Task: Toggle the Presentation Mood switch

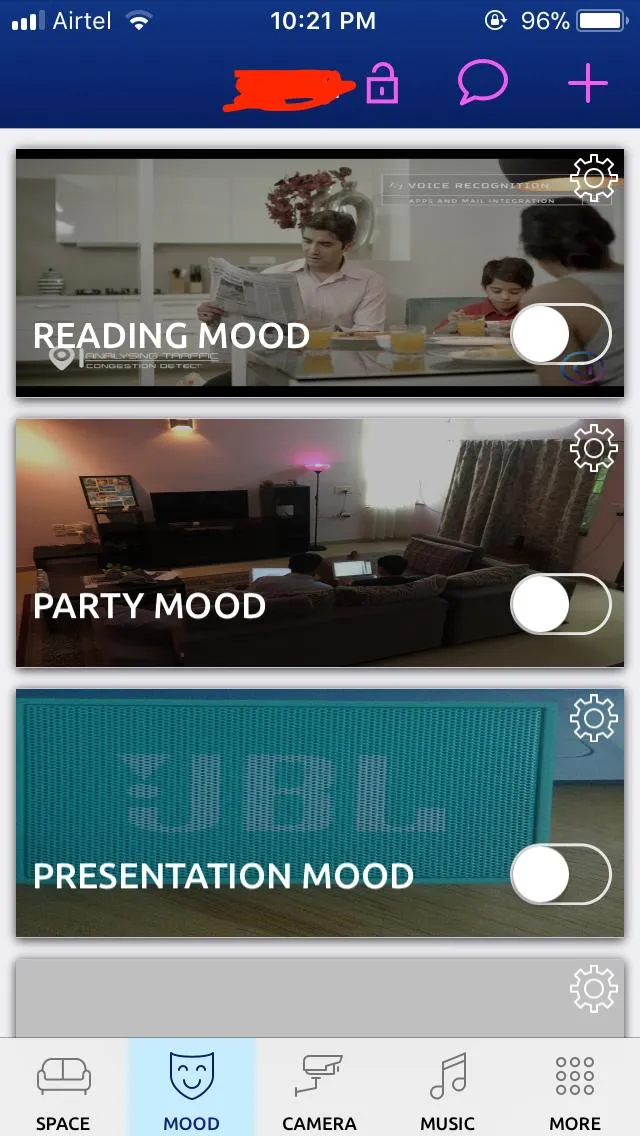Action: (x=560, y=874)
